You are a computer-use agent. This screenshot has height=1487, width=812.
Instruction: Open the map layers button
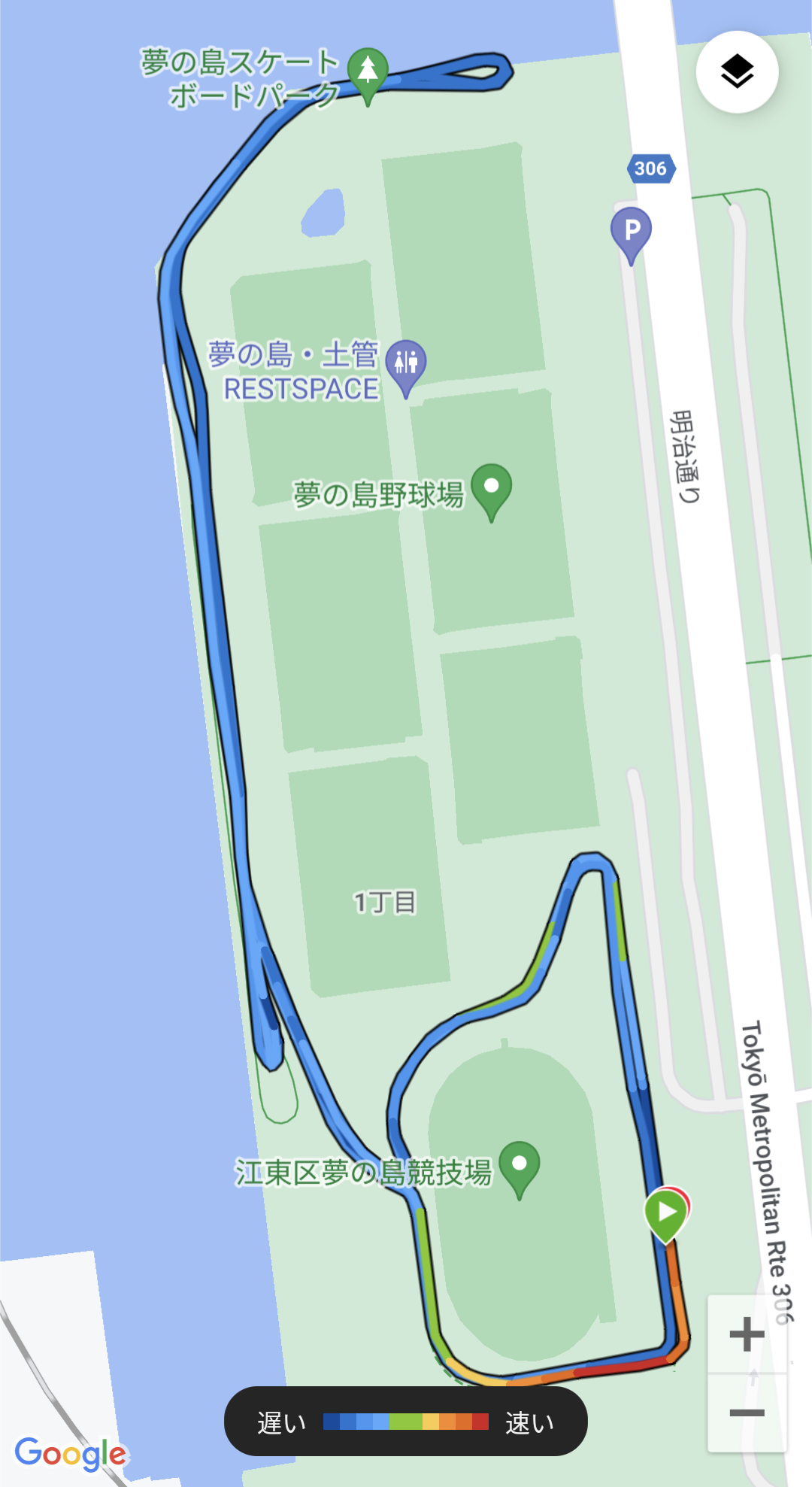click(737, 72)
